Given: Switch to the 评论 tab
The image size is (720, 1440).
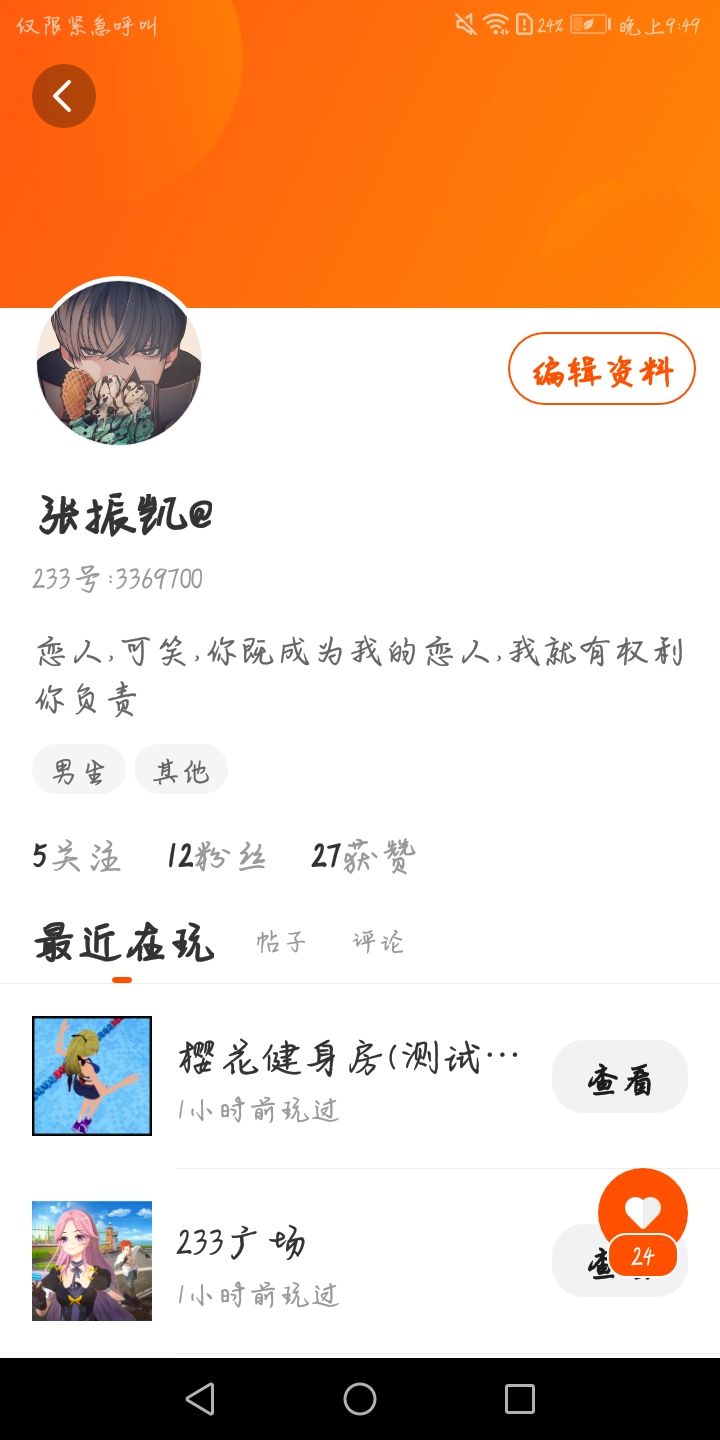Looking at the screenshot, I should click(x=378, y=942).
